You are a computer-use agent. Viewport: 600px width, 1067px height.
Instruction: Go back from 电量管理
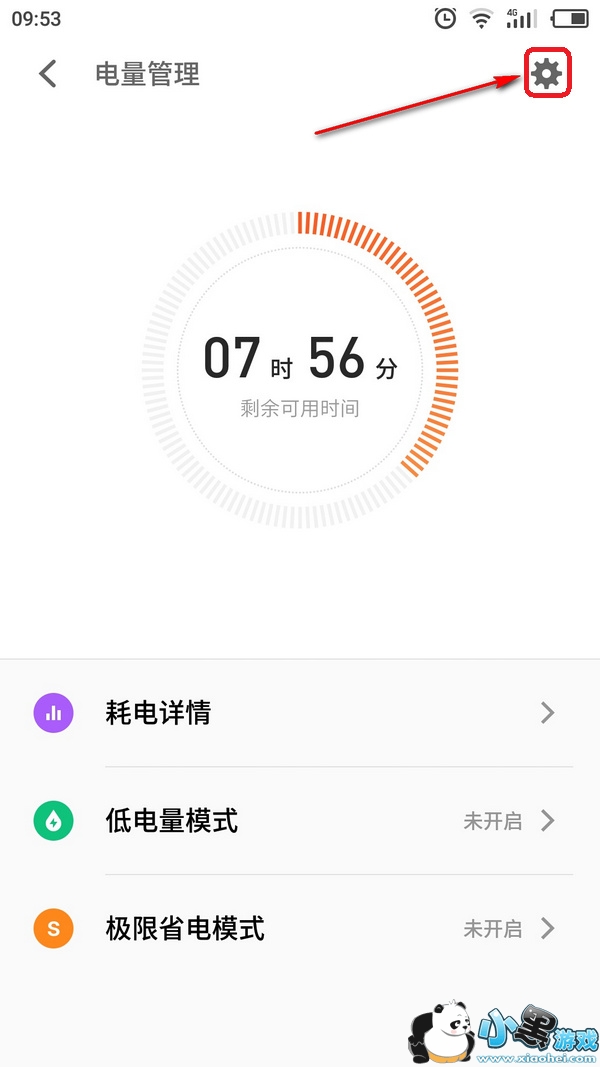tap(48, 74)
